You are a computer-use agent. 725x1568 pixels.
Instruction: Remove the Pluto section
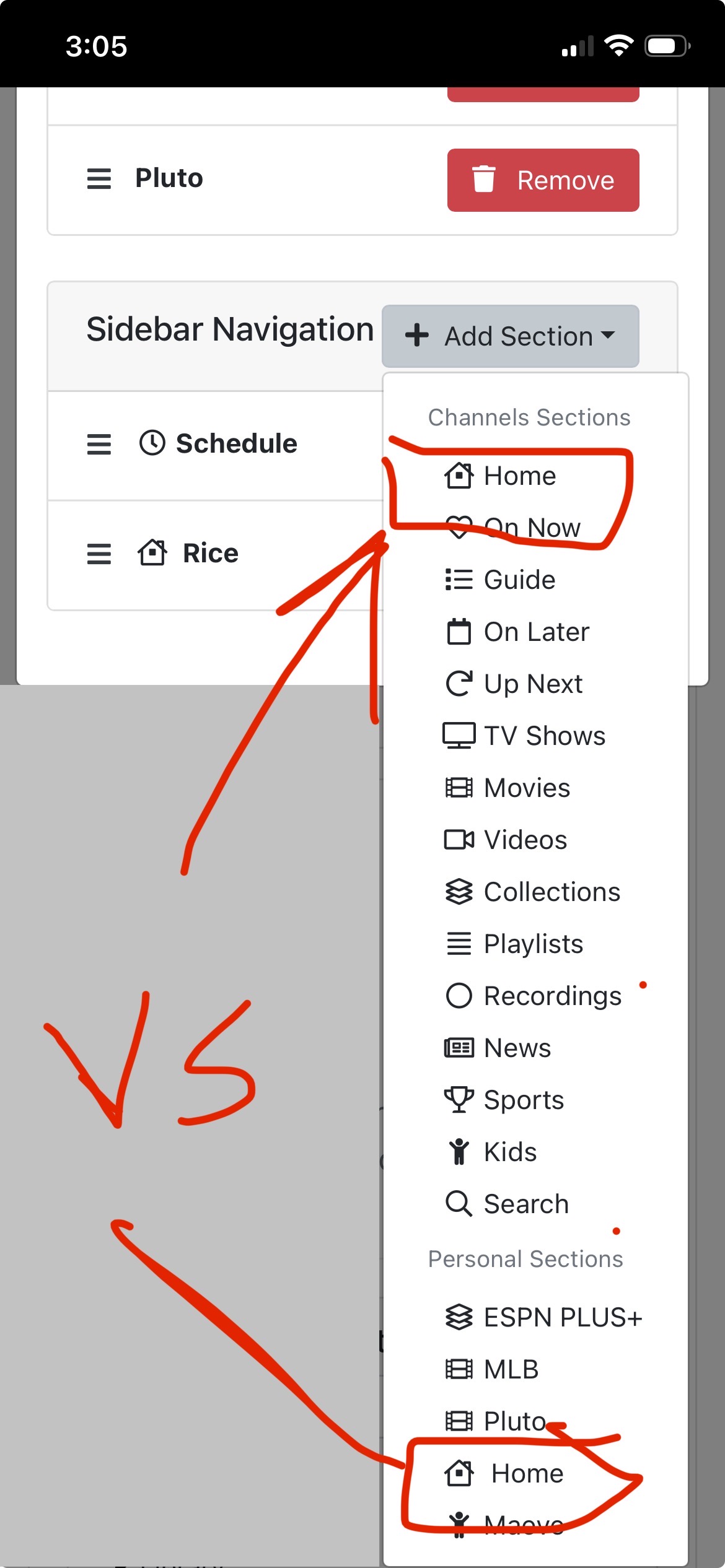pos(543,180)
